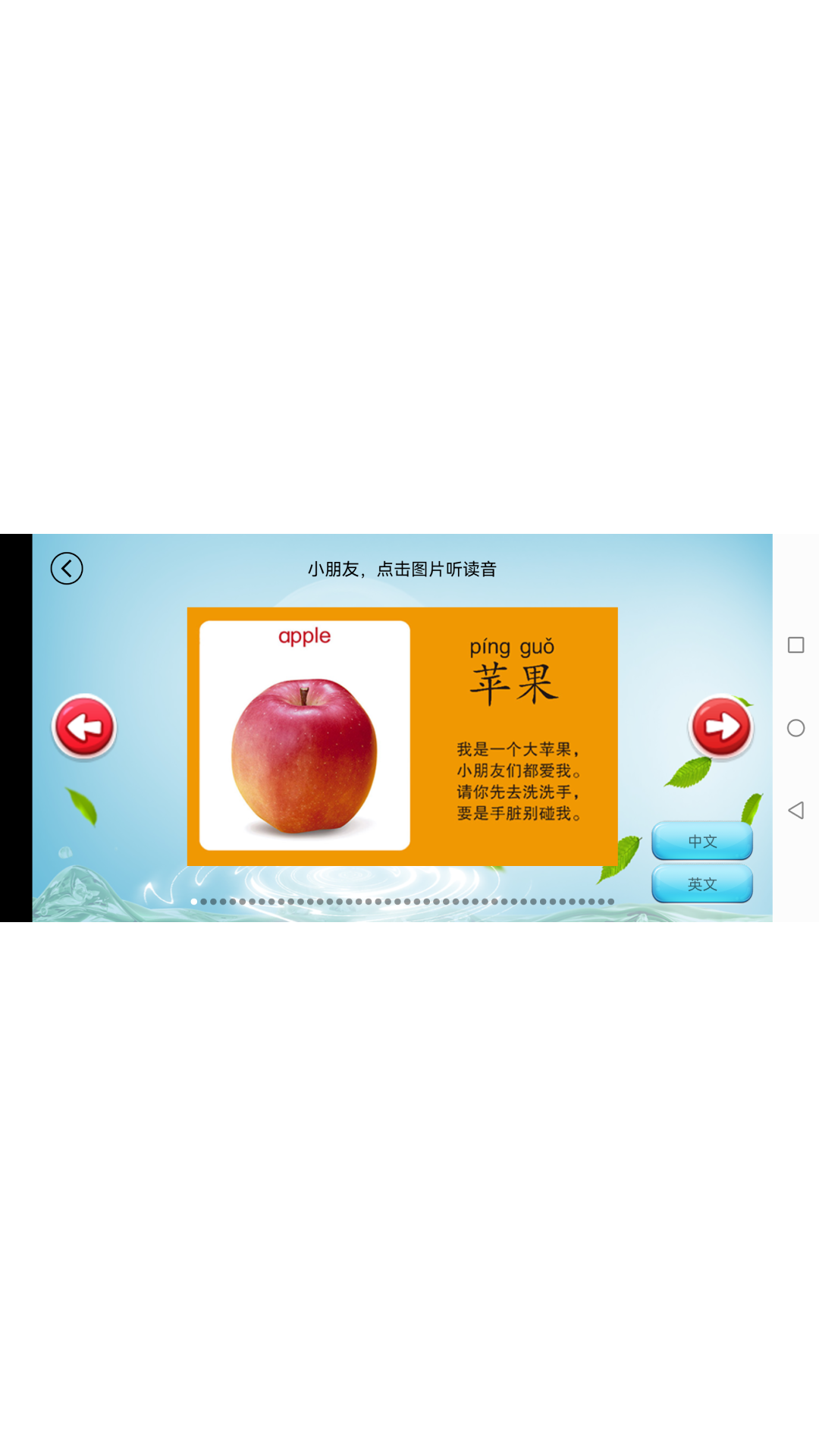Advance to next flashcard with red right arrow
Screen dimensions: 819x1456
(x=720, y=726)
